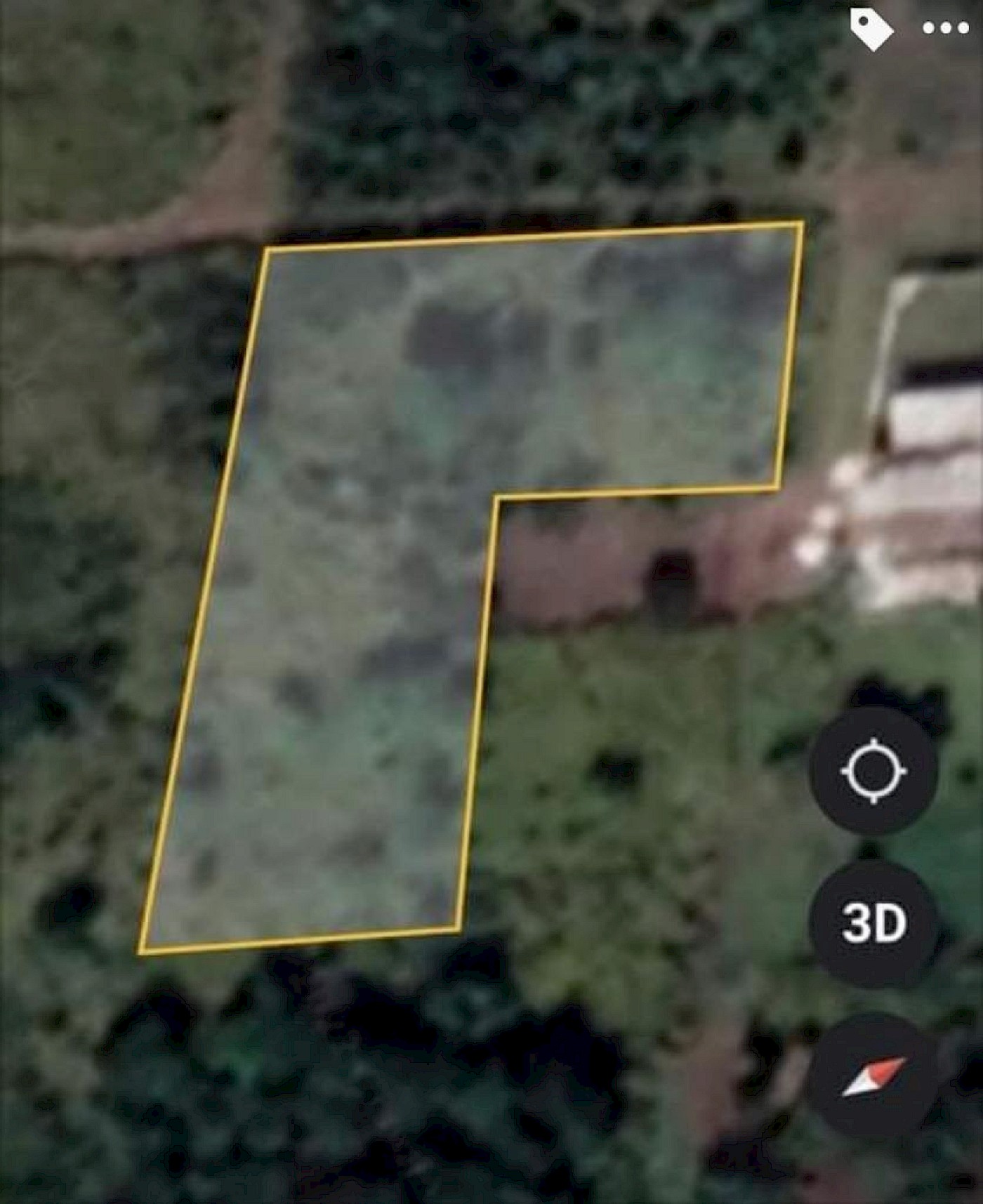Center map on my location
This screenshot has height=1204, width=983.
(873, 771)
